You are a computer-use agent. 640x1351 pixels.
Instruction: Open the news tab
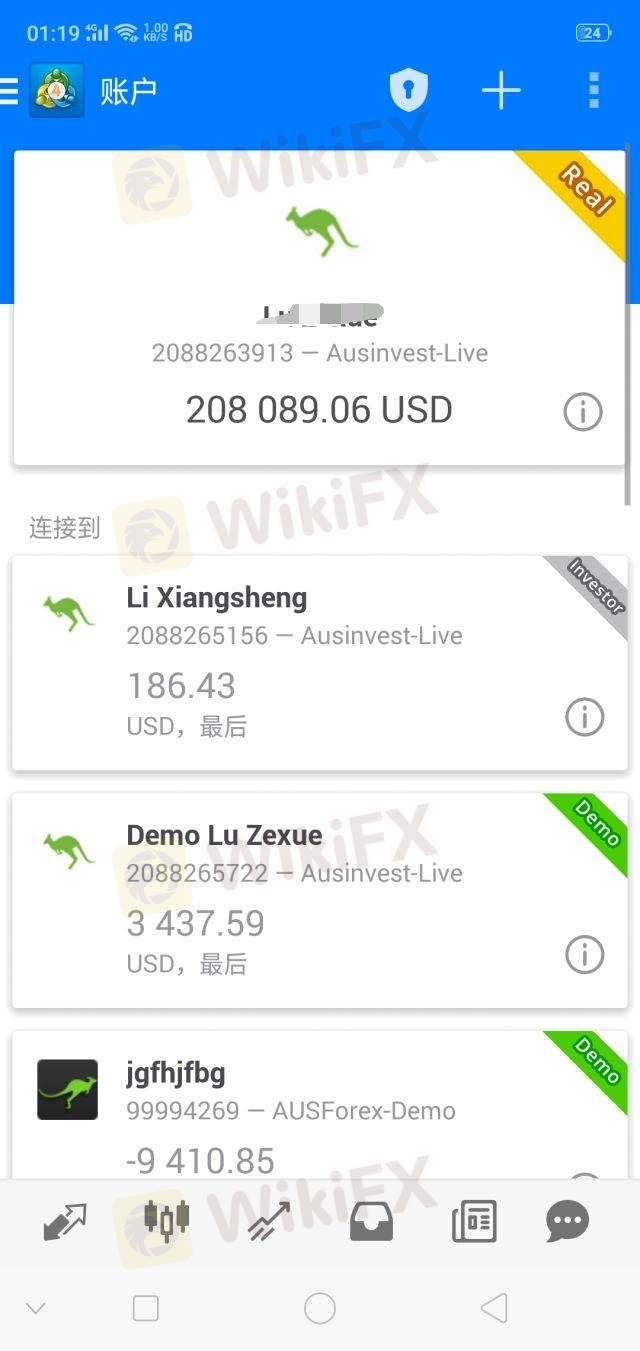tap(474, 1222)
